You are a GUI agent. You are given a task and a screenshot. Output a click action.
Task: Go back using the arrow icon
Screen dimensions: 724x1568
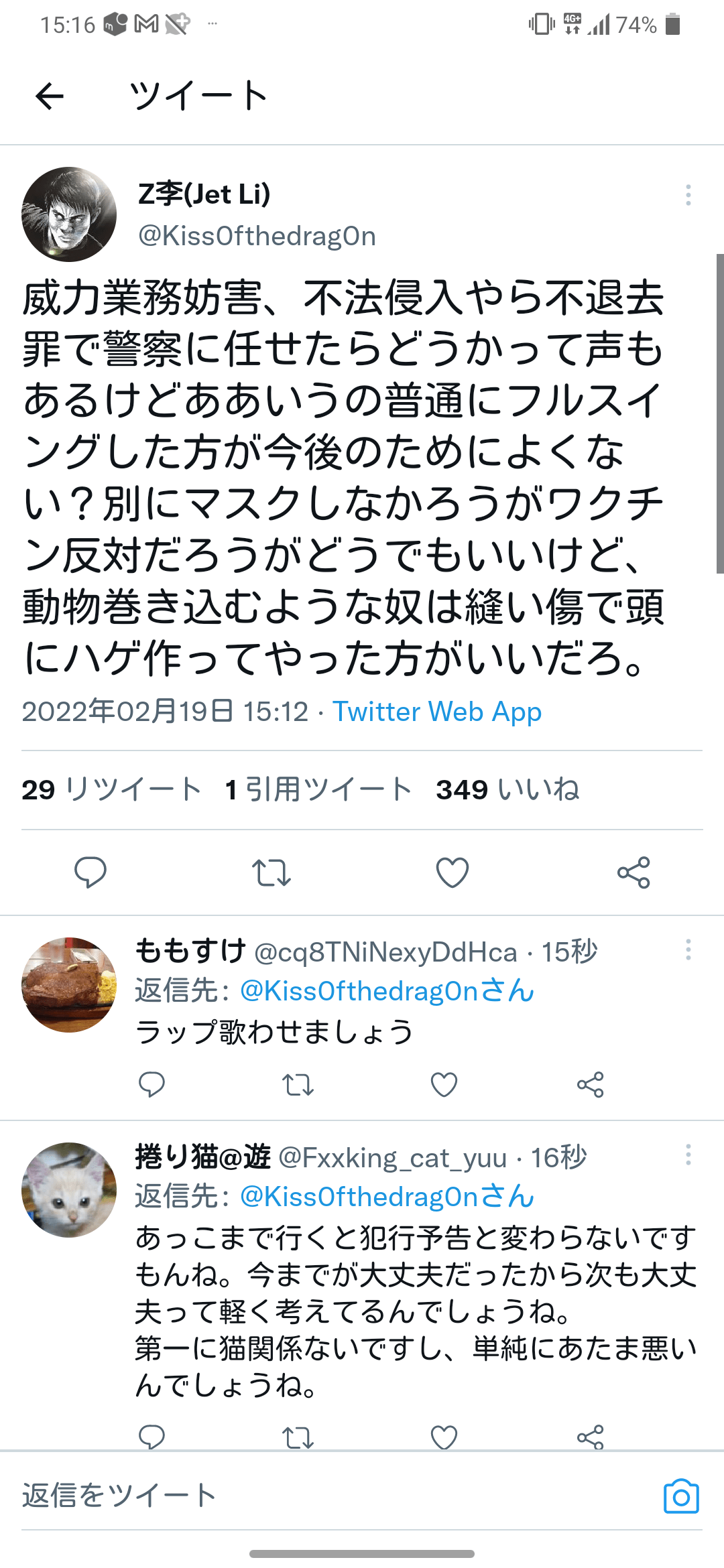tap(50, 96)
